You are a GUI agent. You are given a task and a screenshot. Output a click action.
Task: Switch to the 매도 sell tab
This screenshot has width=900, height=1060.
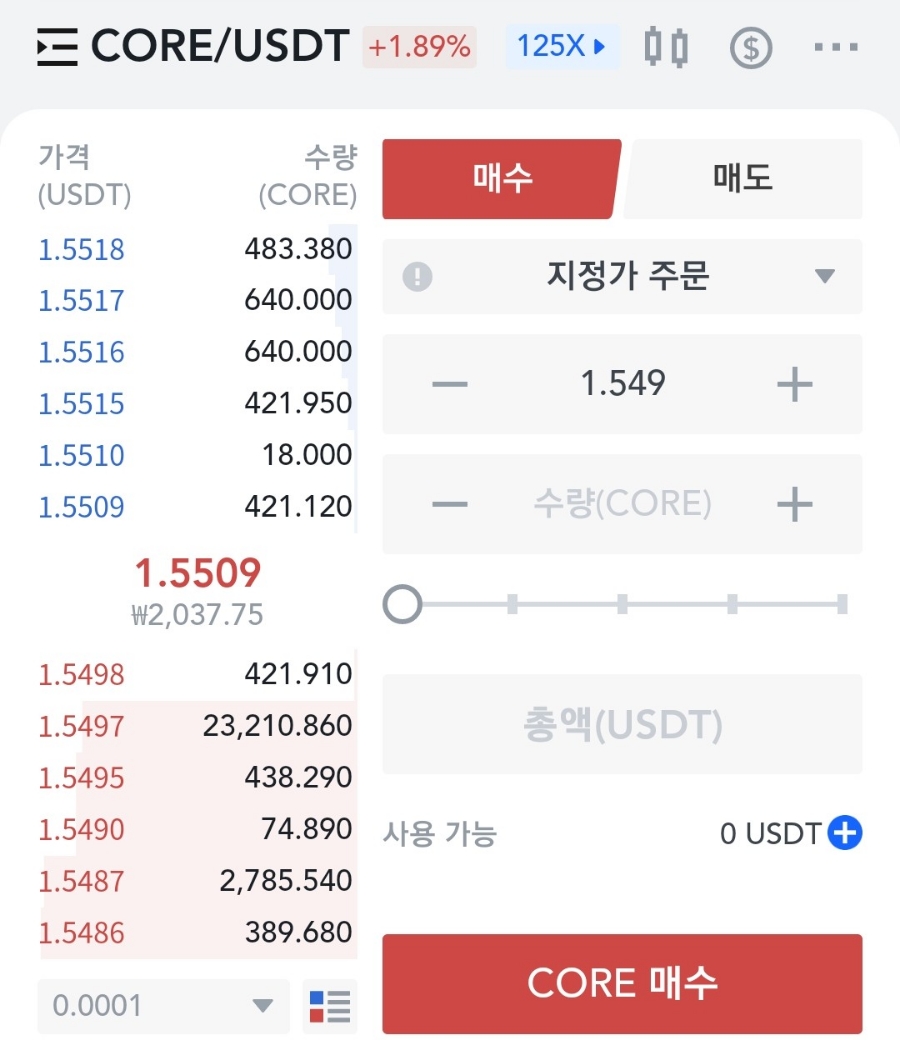[x=742, y=179]
